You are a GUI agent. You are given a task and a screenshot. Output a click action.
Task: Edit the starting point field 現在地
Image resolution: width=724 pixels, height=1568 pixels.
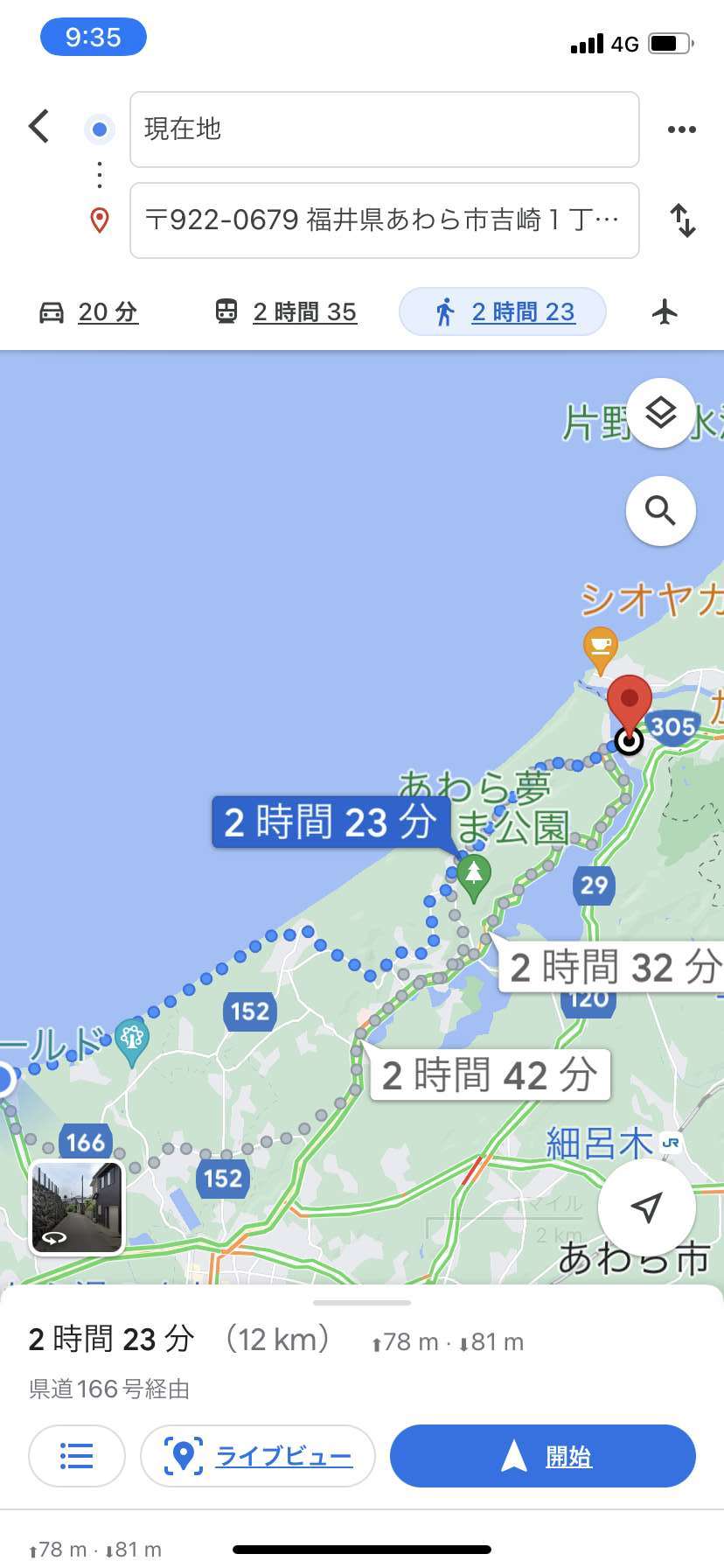click(x=385, y=129)
